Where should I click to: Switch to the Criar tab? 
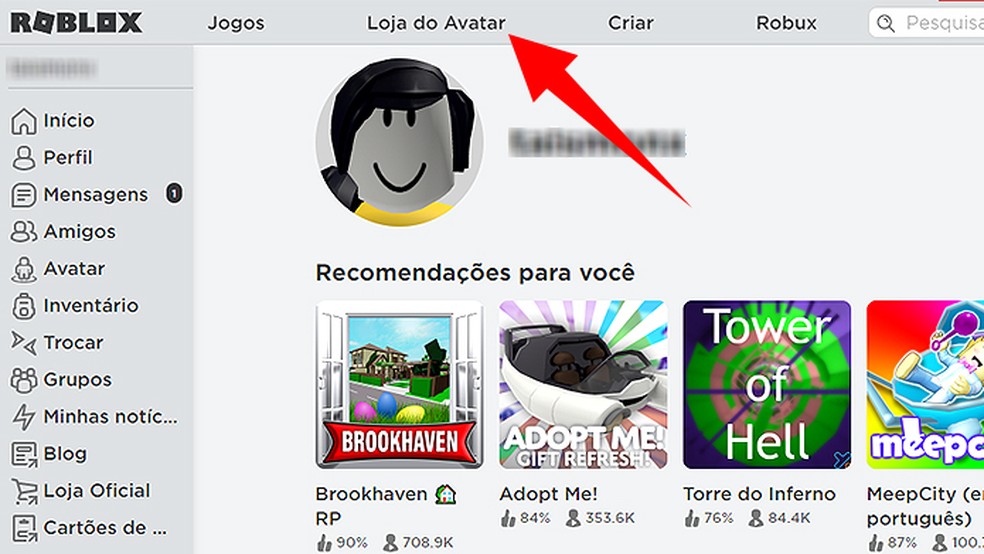point(630,22)
